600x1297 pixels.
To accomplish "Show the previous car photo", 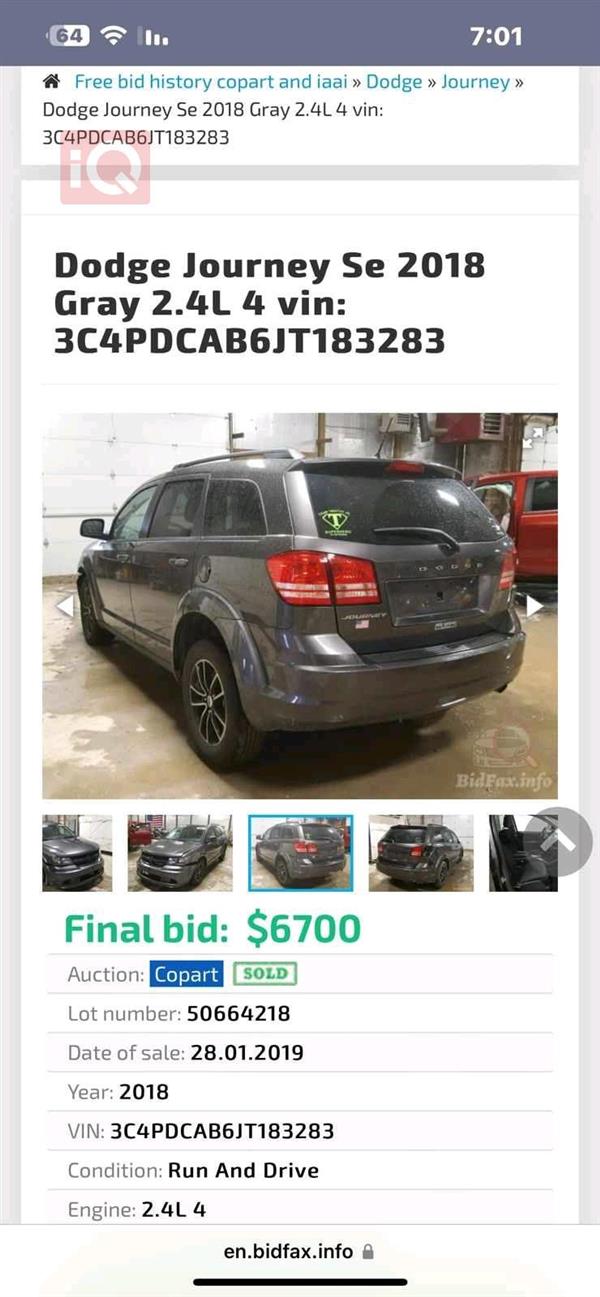I will pyautogui.click(x=65, y=605).
